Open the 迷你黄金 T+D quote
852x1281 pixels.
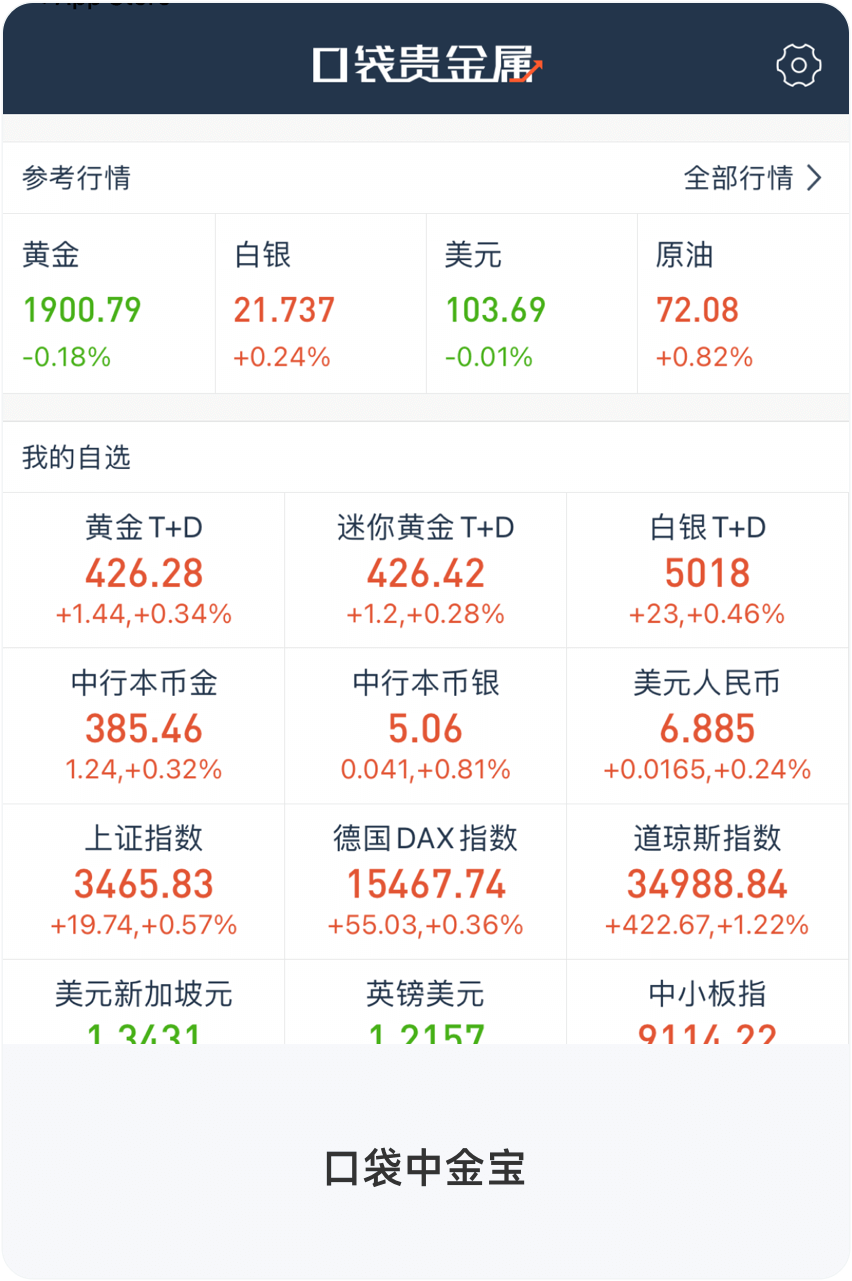pos(425,568)
